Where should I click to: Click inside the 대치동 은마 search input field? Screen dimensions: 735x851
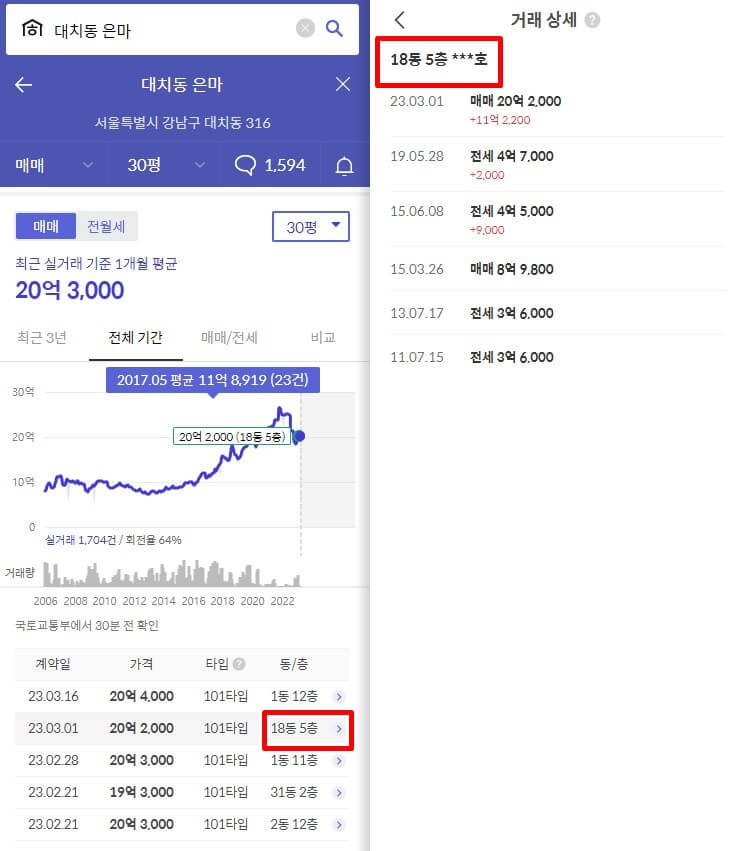pos(150,28)
